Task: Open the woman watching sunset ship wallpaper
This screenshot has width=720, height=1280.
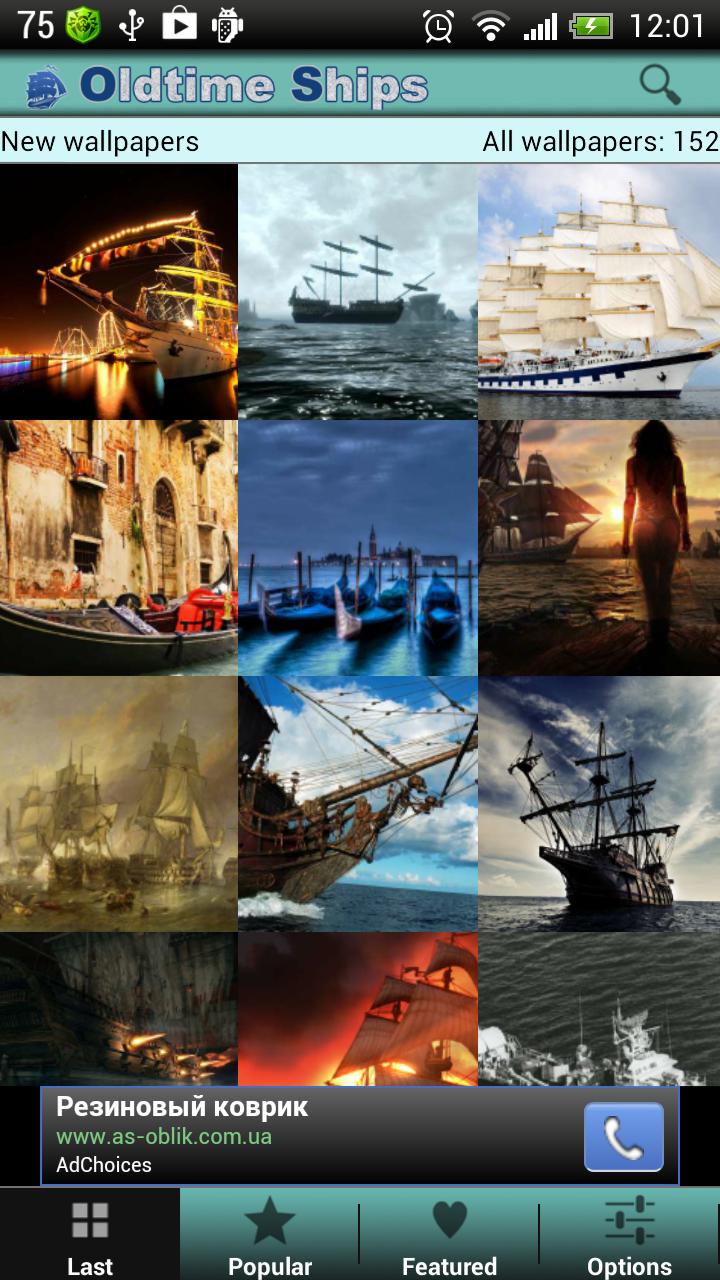Action: pos(599,547)
